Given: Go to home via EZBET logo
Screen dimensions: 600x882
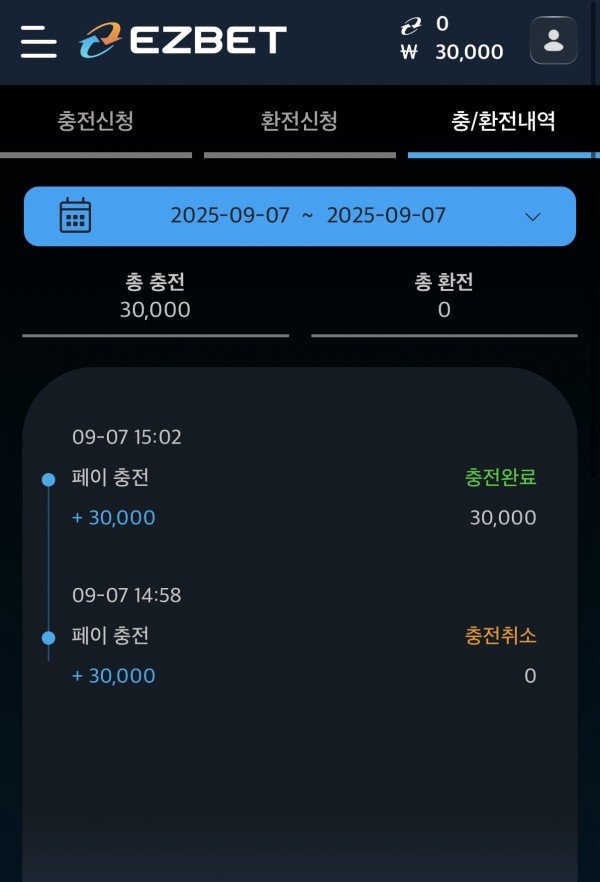Looking at the screenshot, I should tap(183, 41).
